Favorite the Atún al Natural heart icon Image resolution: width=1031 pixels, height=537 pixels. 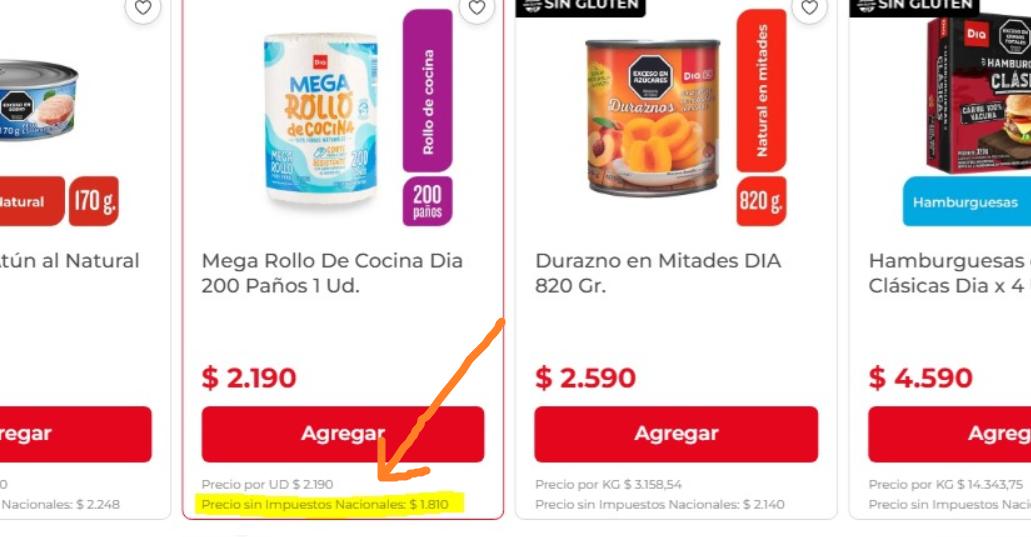(x=143, y=9)
